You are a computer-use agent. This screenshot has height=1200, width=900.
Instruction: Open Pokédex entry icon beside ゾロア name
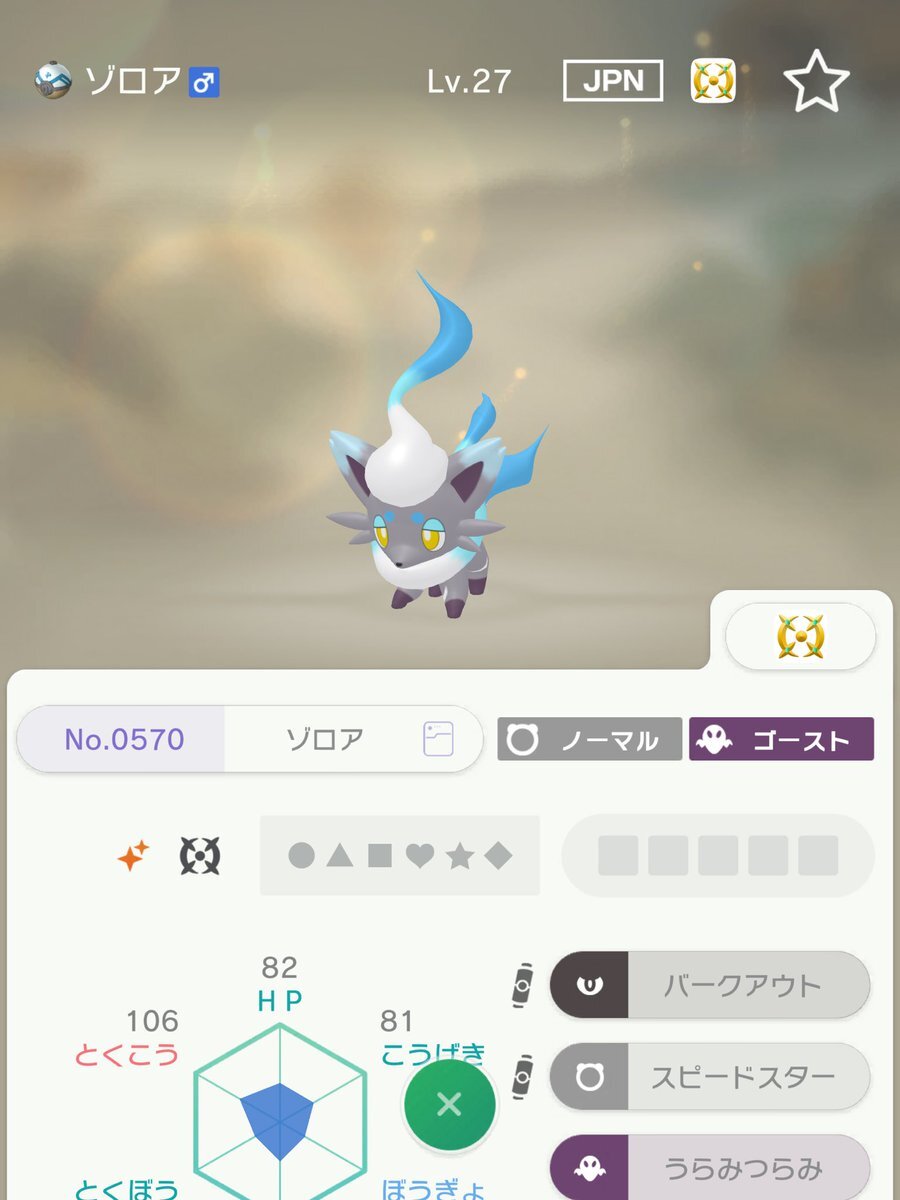pos(437,739)
